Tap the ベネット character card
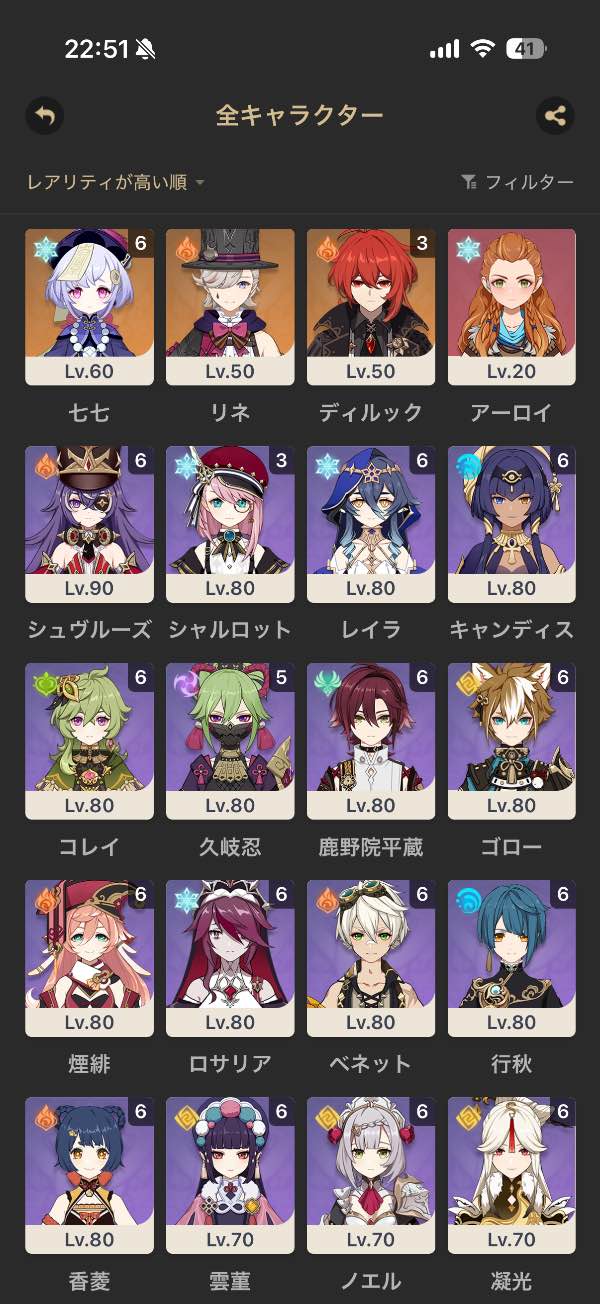600x1304 pixels. [x=371, y=957]
